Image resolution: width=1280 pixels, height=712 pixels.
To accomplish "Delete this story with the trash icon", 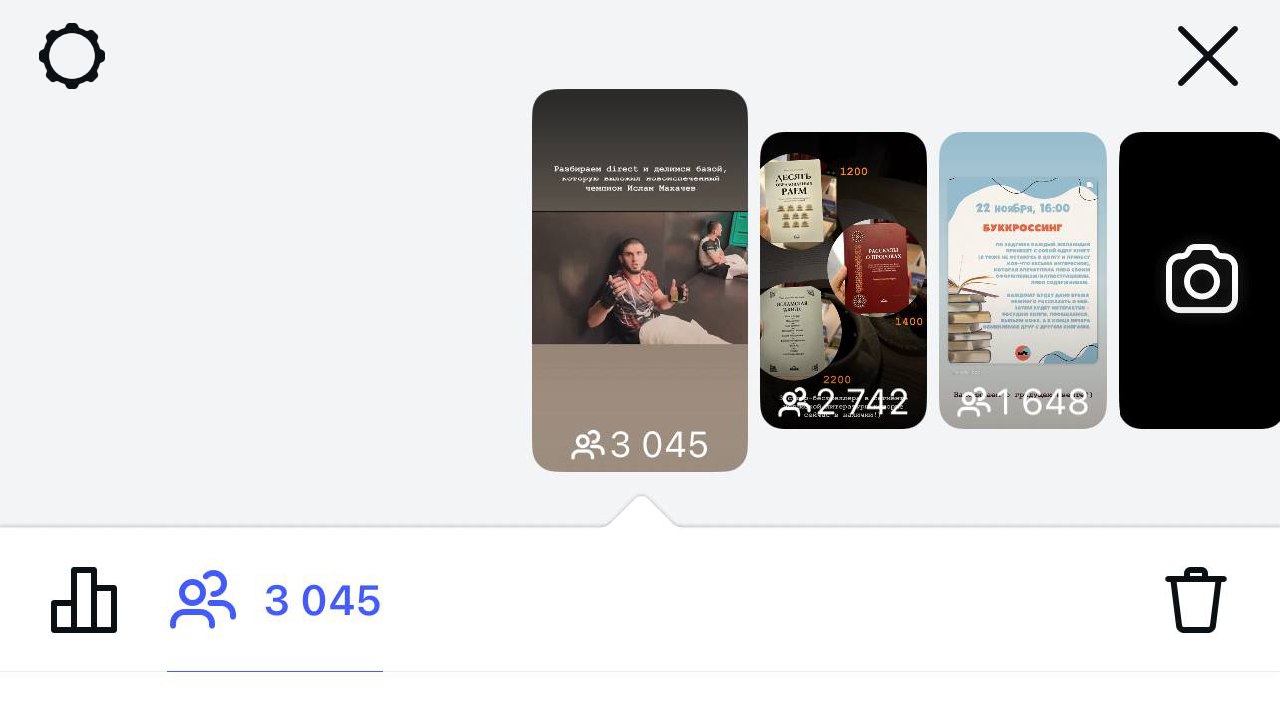I will [x=1195, y=600].
